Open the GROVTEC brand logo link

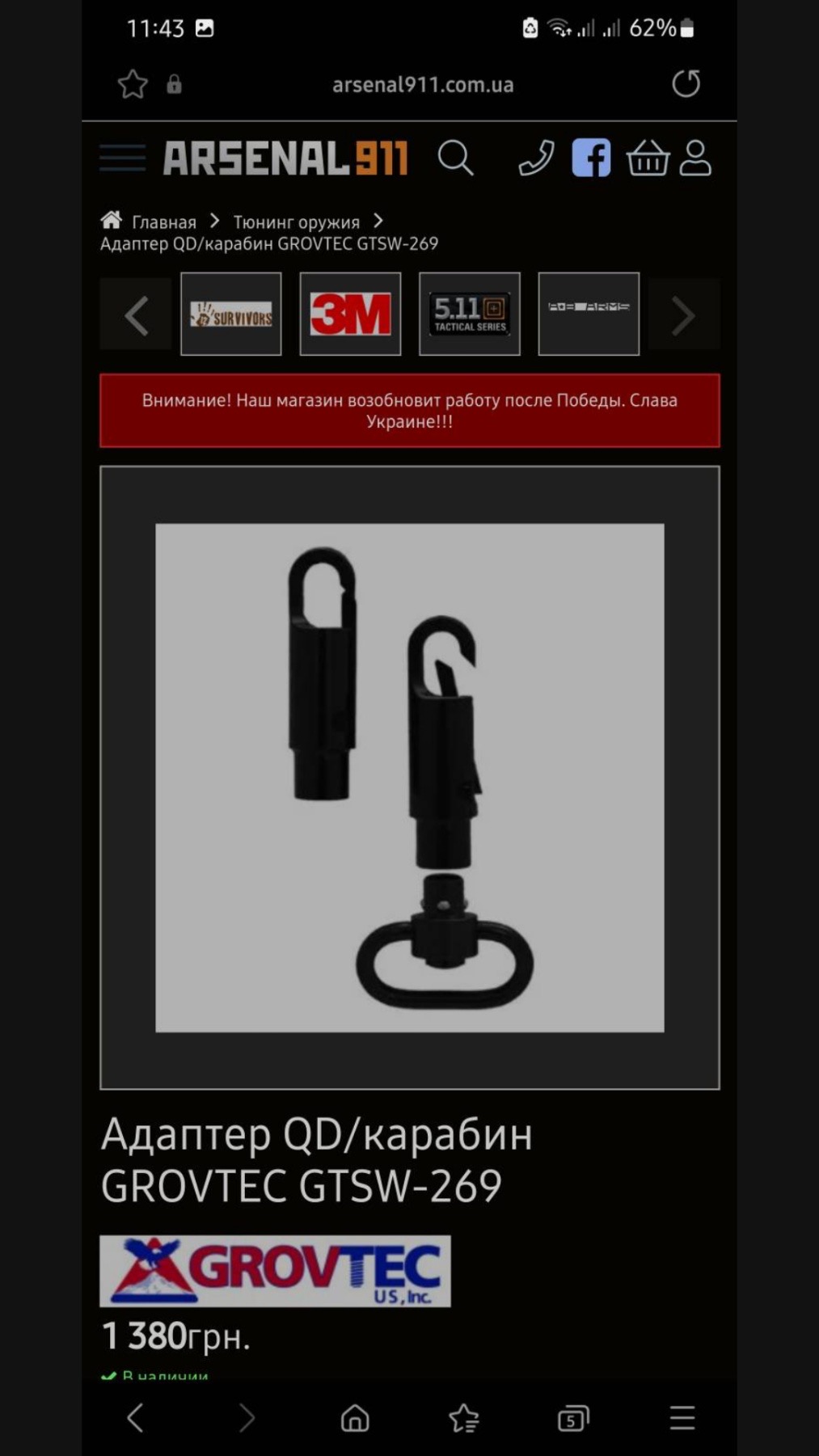(x=275, y=1271)
